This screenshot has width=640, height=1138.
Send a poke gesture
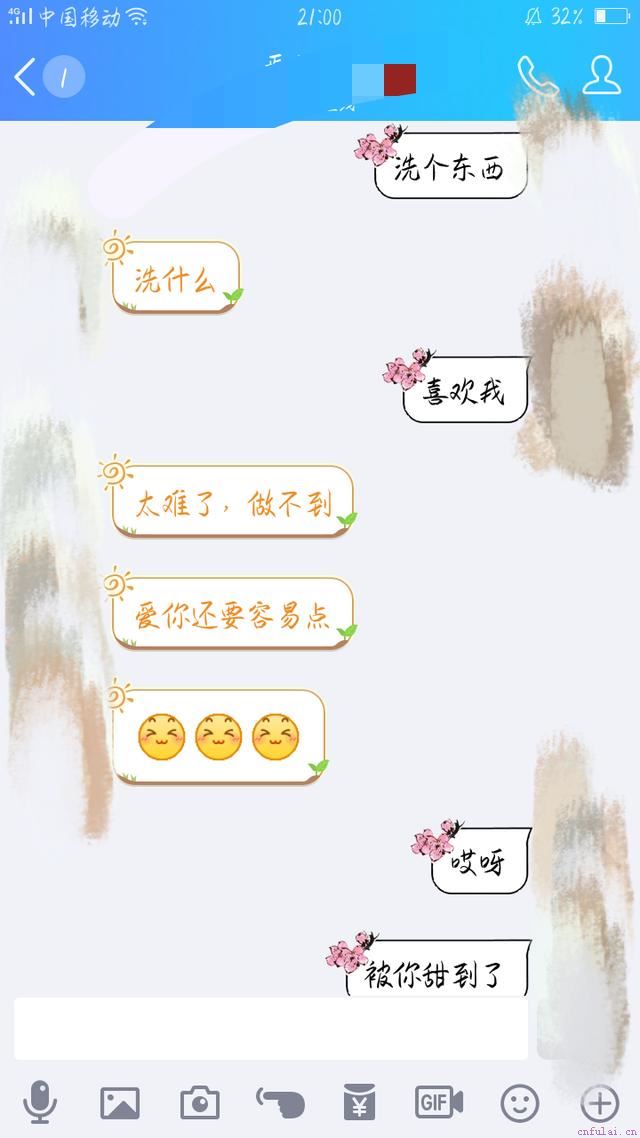pyautogui.click(x=280, y=1103)
